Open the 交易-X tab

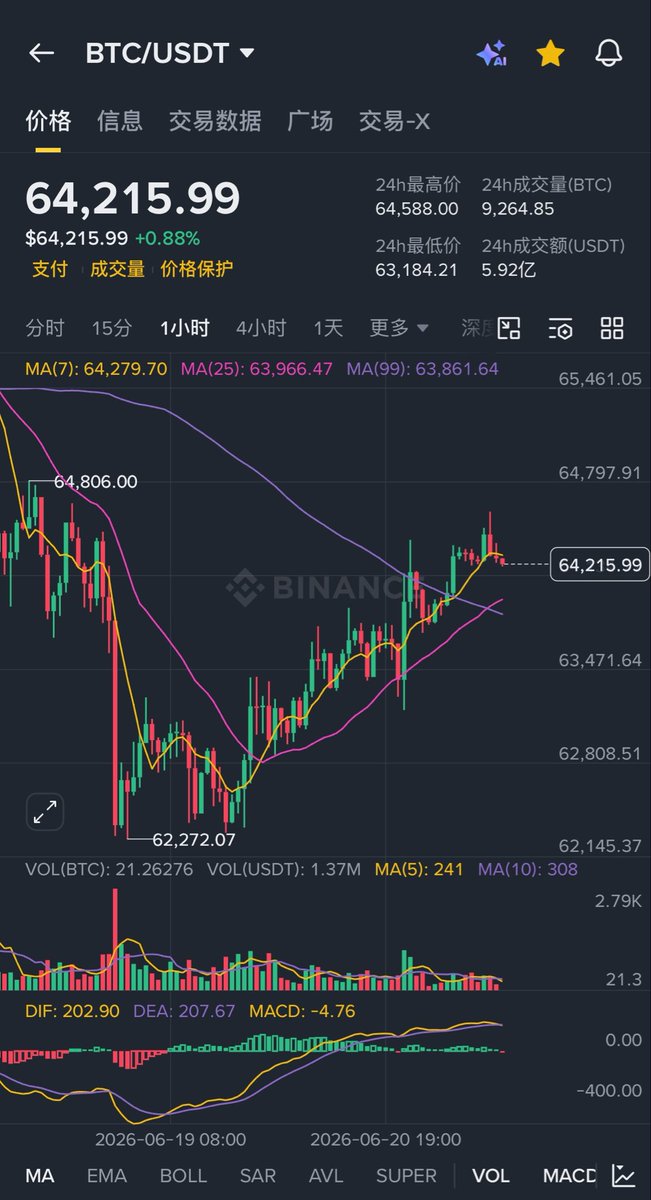[x=395, y=121]
